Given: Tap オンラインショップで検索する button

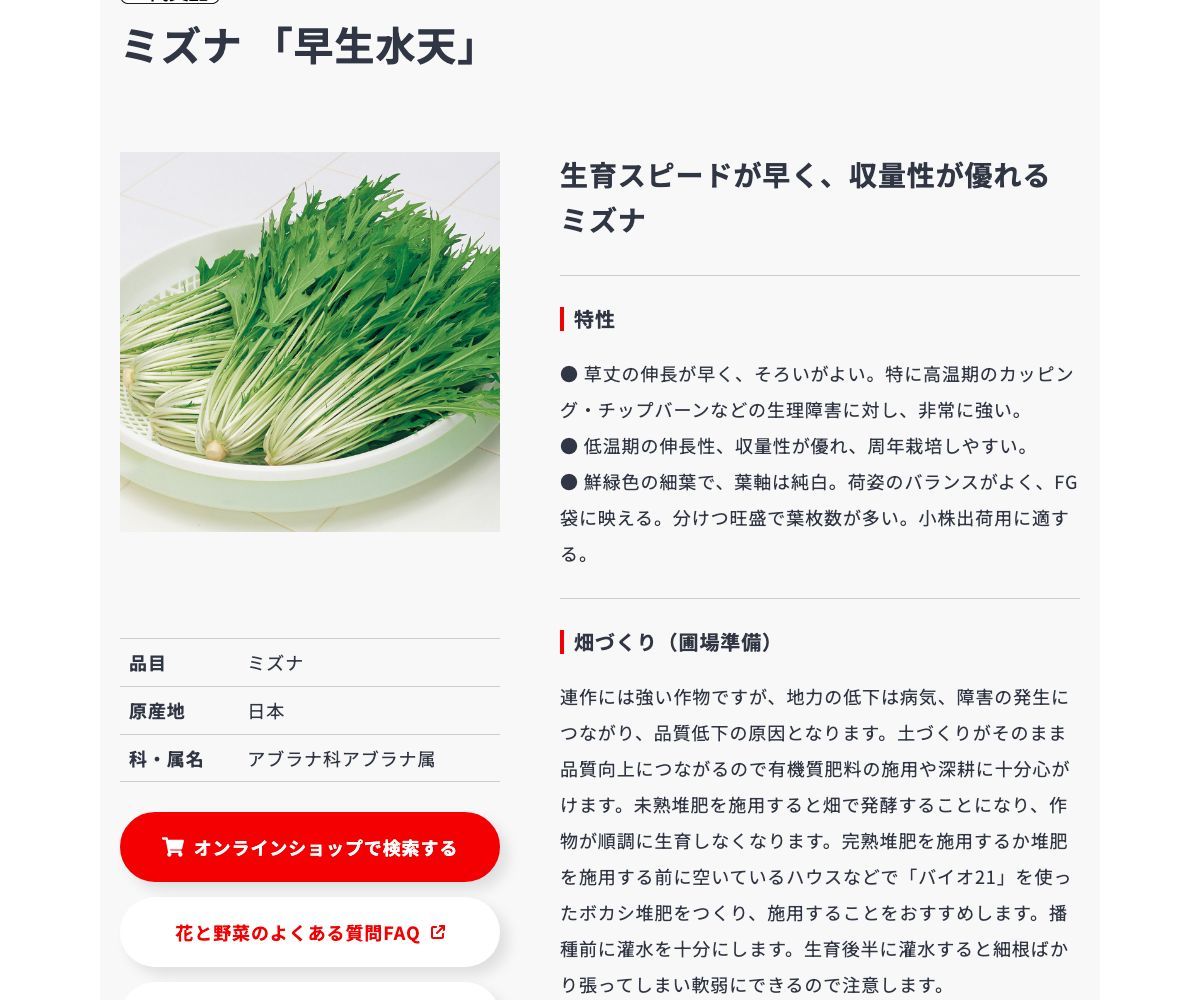Looking at the screenshot, I should point(310,847).
